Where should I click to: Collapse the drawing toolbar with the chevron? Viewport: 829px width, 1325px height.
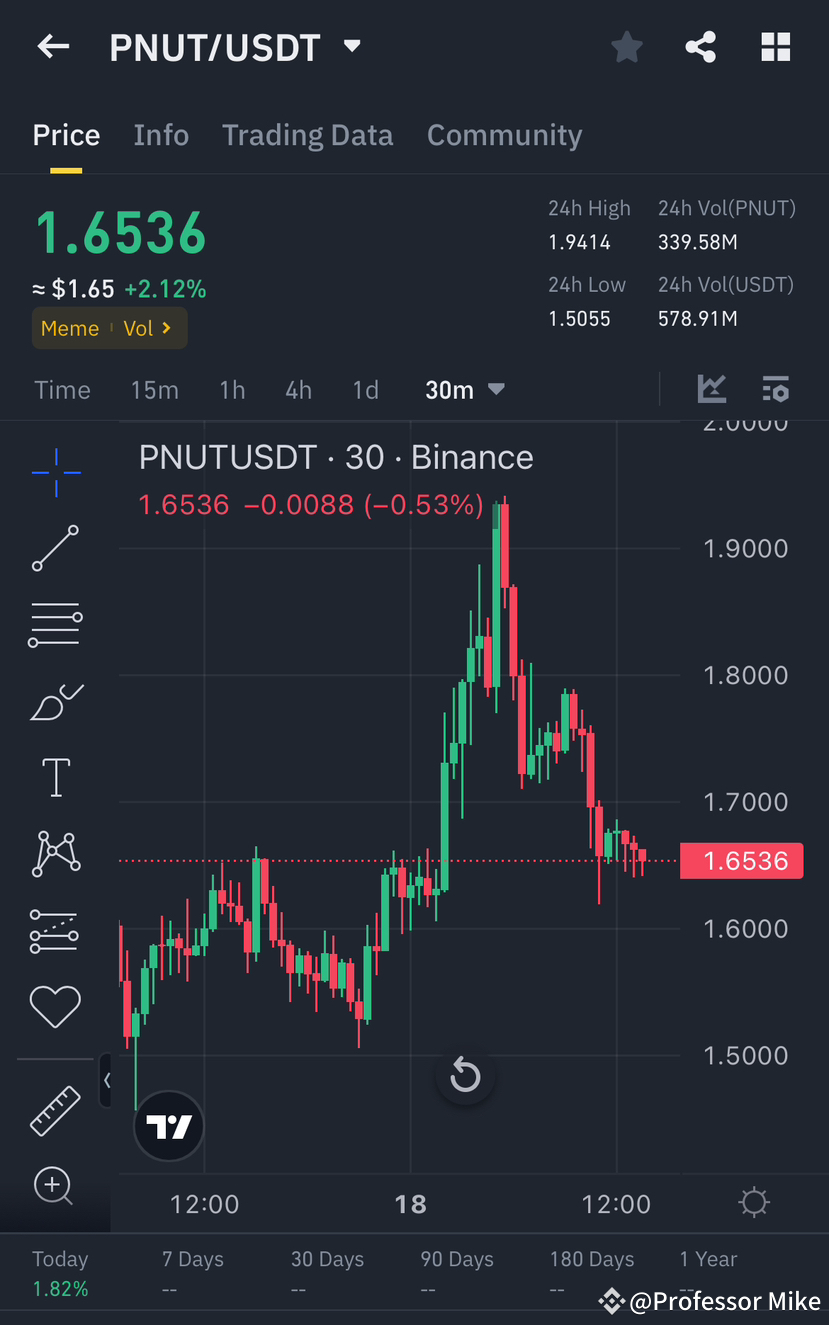(107, 1080)
